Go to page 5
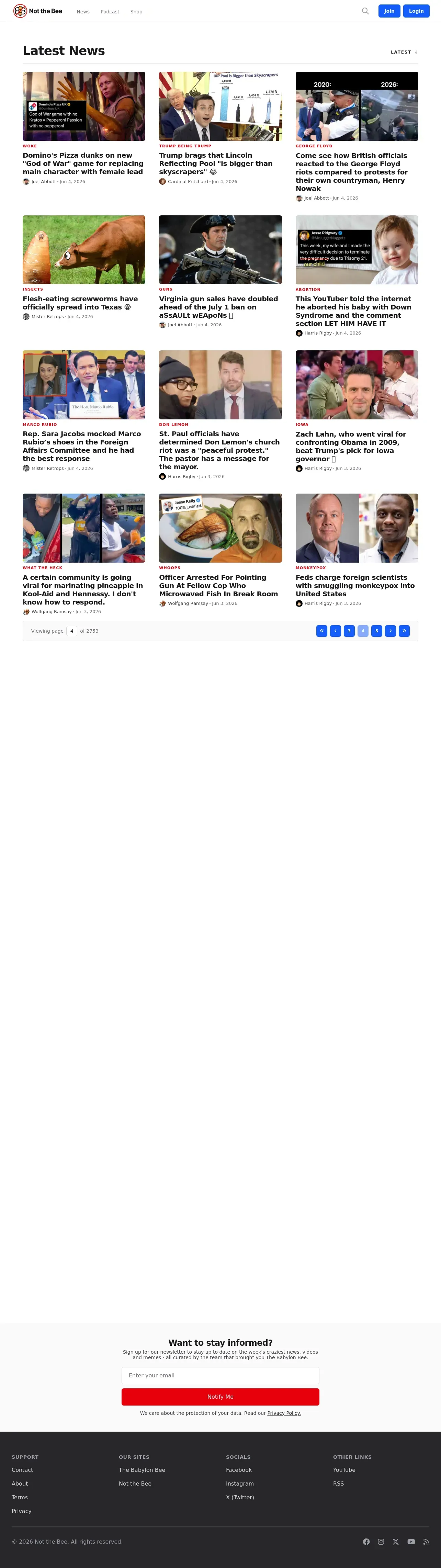The width and height of the screenshot is (441, 1568). [x=376, y=631]
